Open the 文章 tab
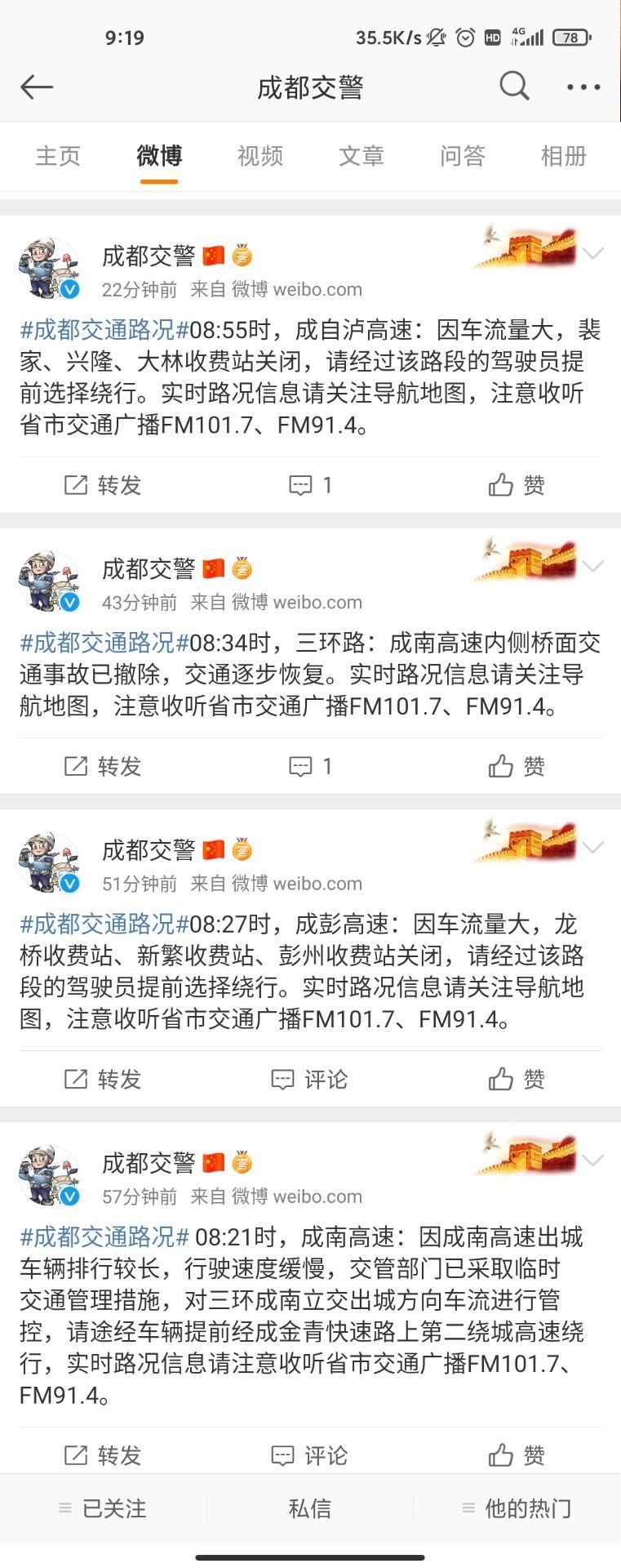Image resolution: width=621 pixels, height=1568 pixels. [x=362, y=156]
